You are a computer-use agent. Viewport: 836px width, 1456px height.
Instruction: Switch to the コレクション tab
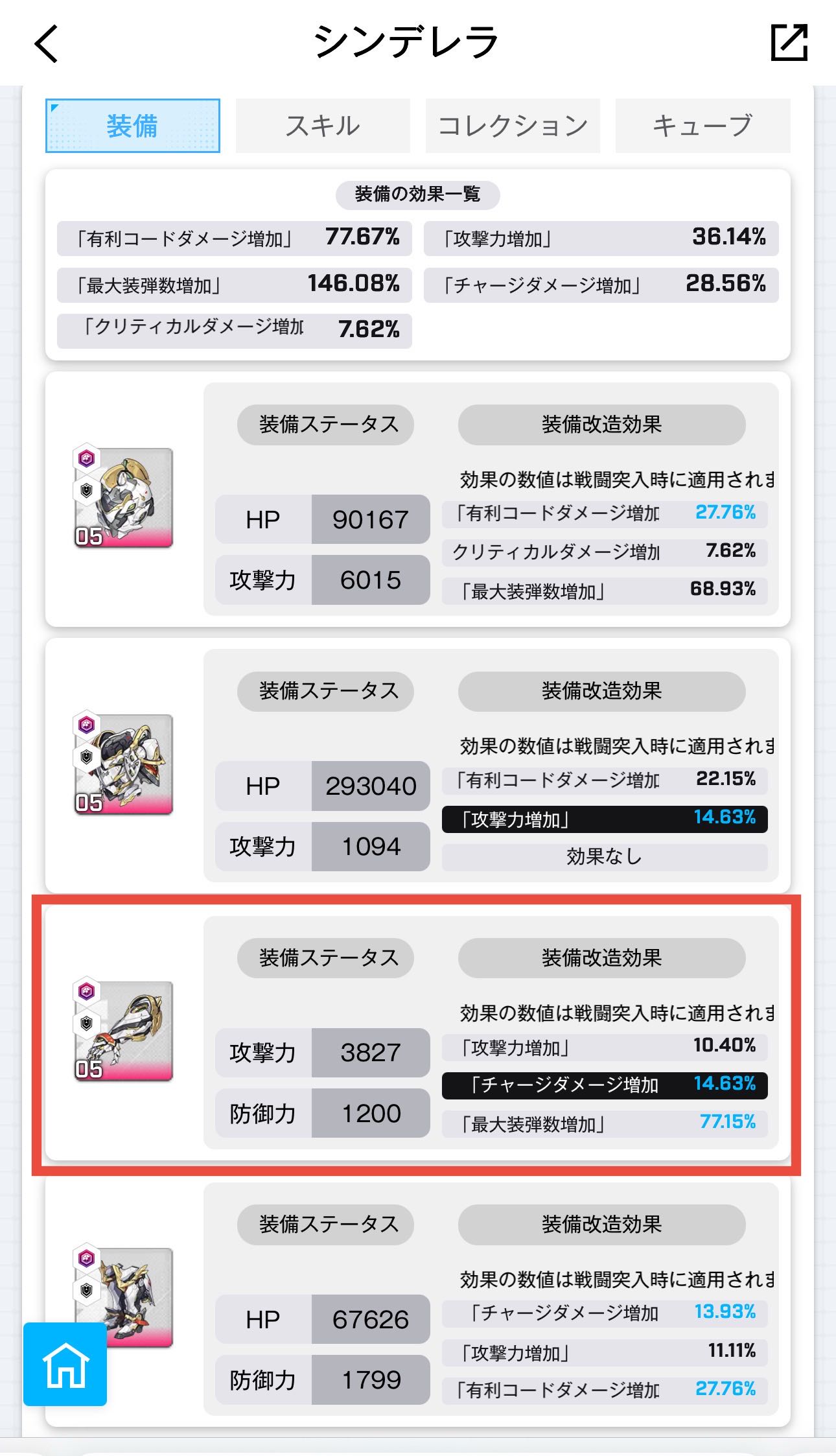(513, 126)
